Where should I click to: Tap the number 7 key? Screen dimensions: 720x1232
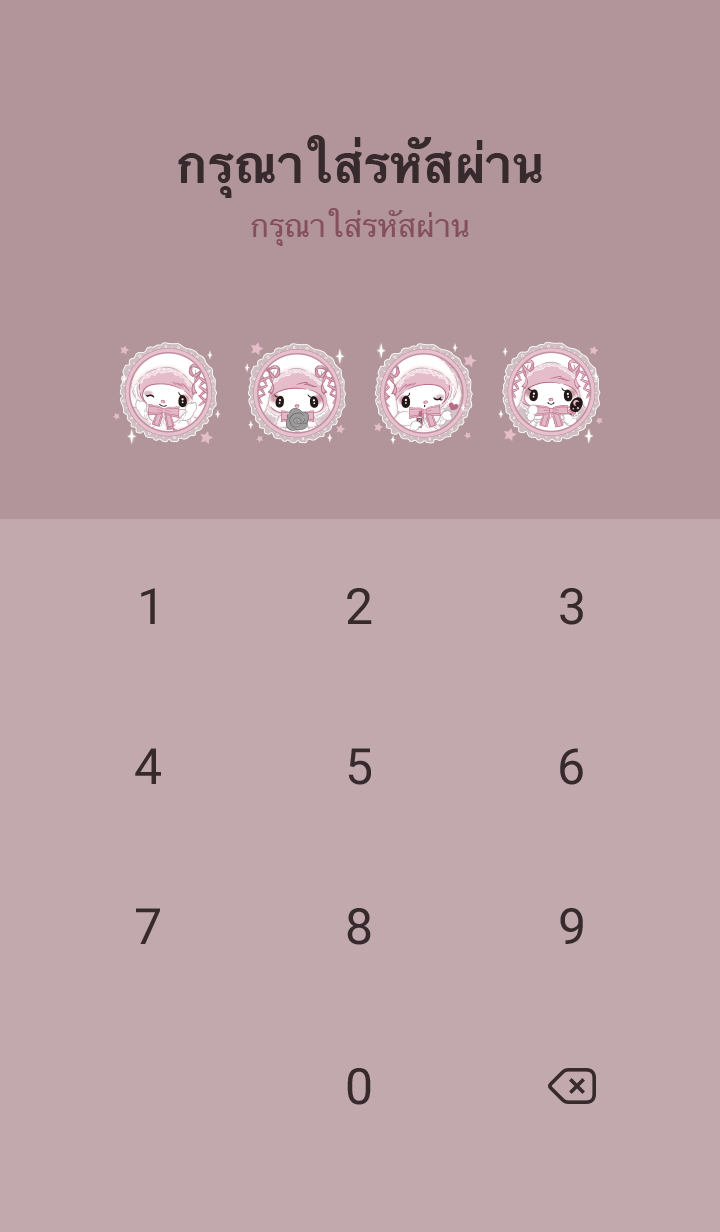tap(148, 927)
